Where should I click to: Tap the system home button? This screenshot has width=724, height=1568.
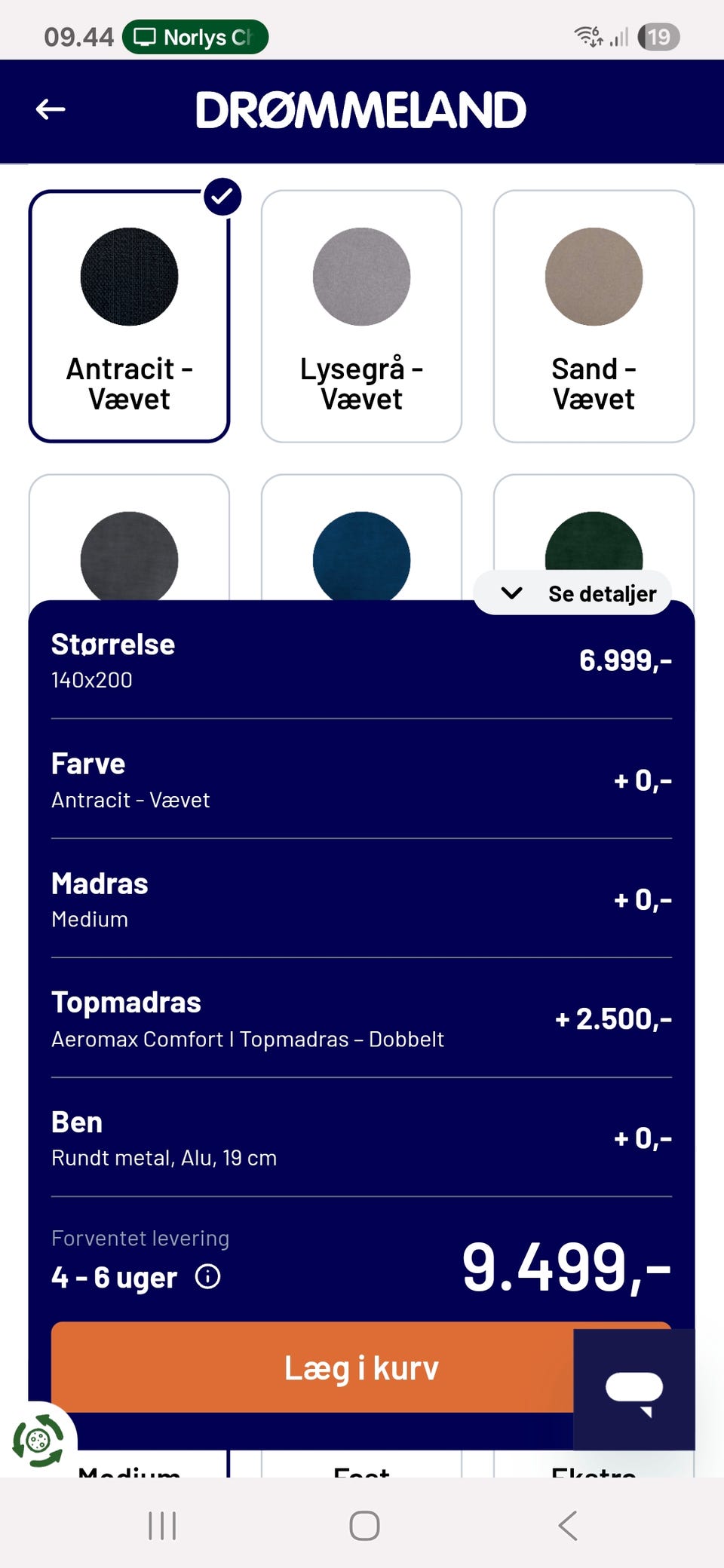tap(364, 1526)
